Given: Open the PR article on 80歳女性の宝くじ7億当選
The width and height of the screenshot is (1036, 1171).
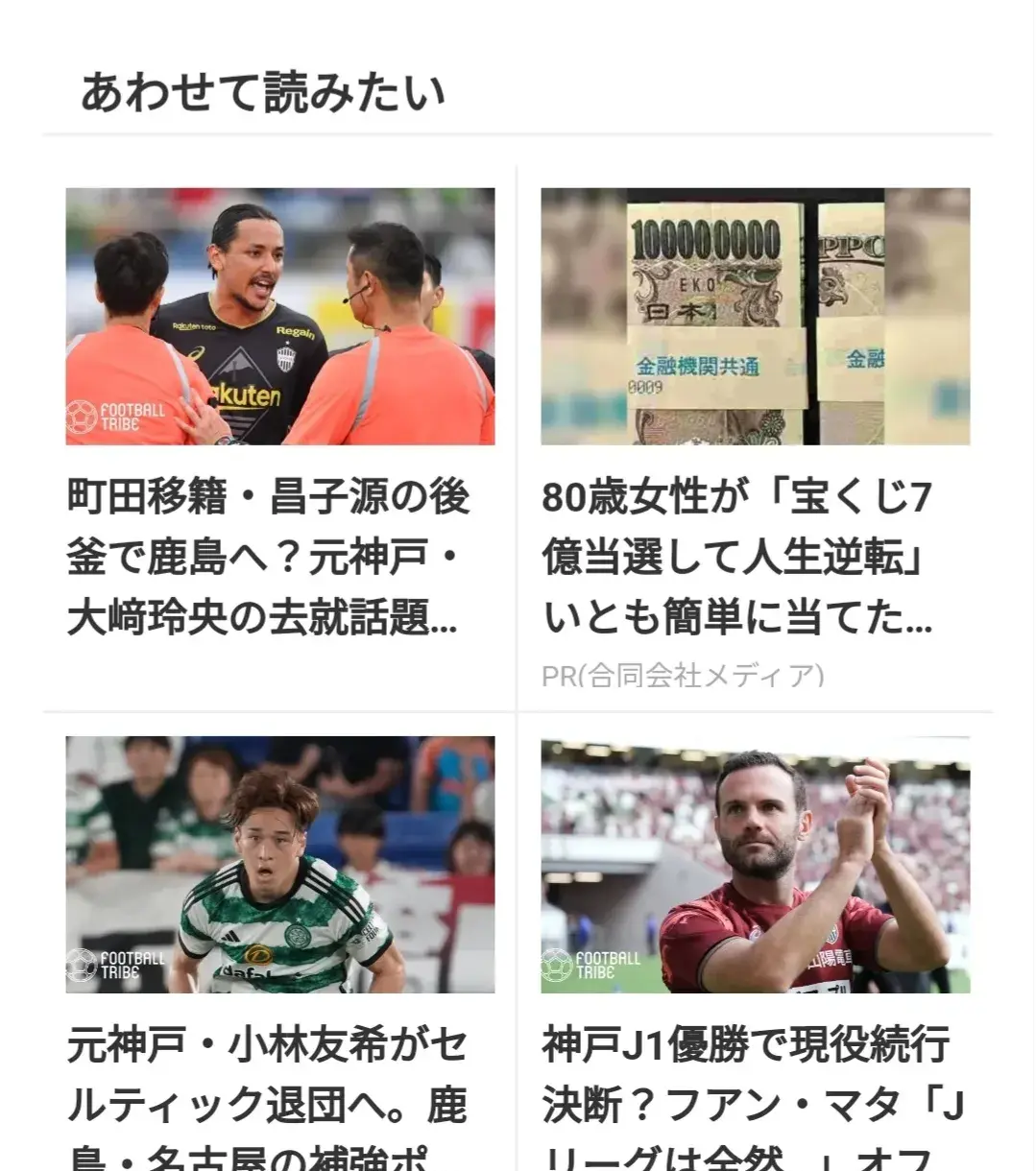Looking at the screenshot, I should tap(737, 557).
